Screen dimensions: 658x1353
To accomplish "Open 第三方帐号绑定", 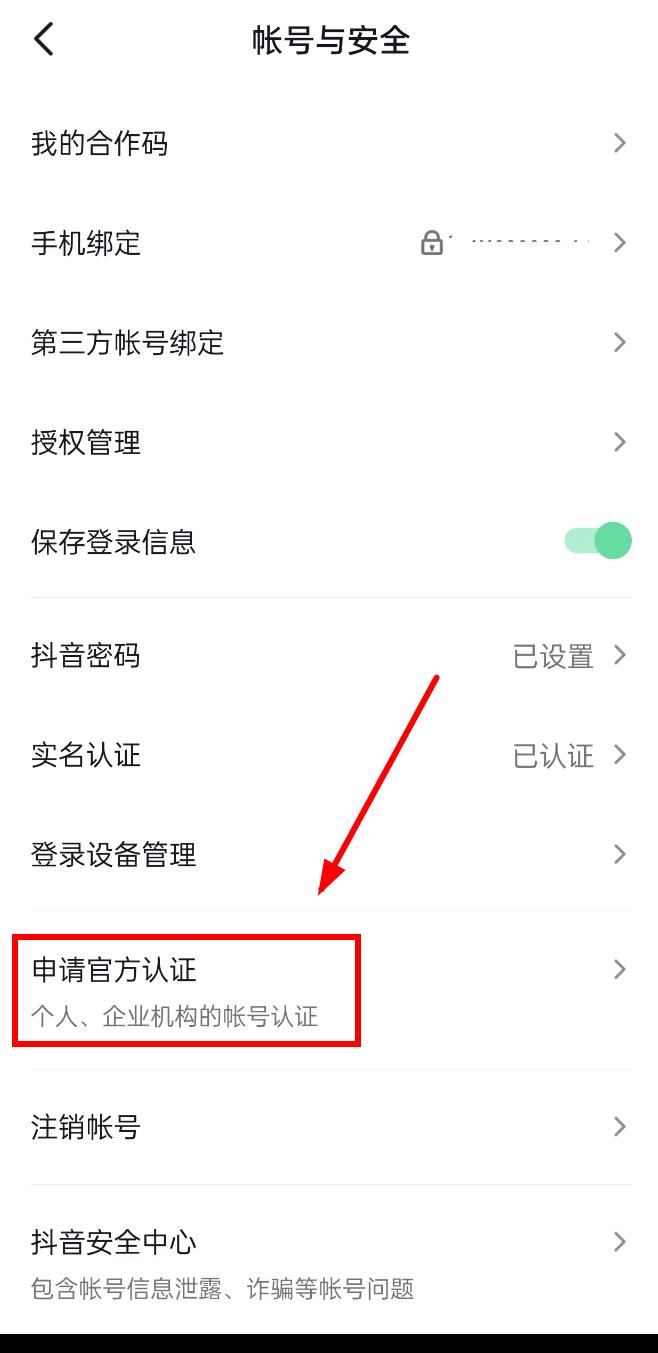I will point(329,343).
